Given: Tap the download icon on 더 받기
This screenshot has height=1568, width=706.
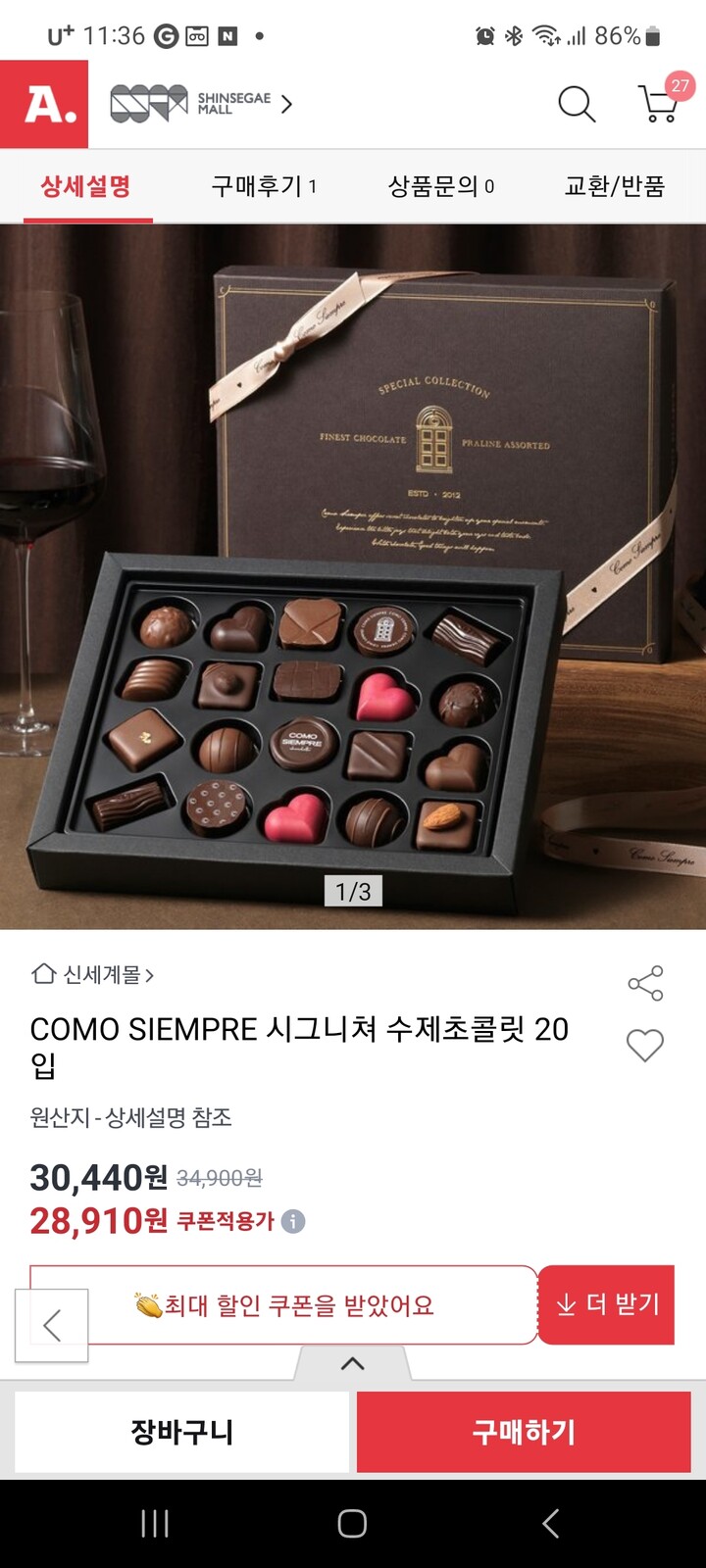Looking at the screenshot, I should 564,1303.
